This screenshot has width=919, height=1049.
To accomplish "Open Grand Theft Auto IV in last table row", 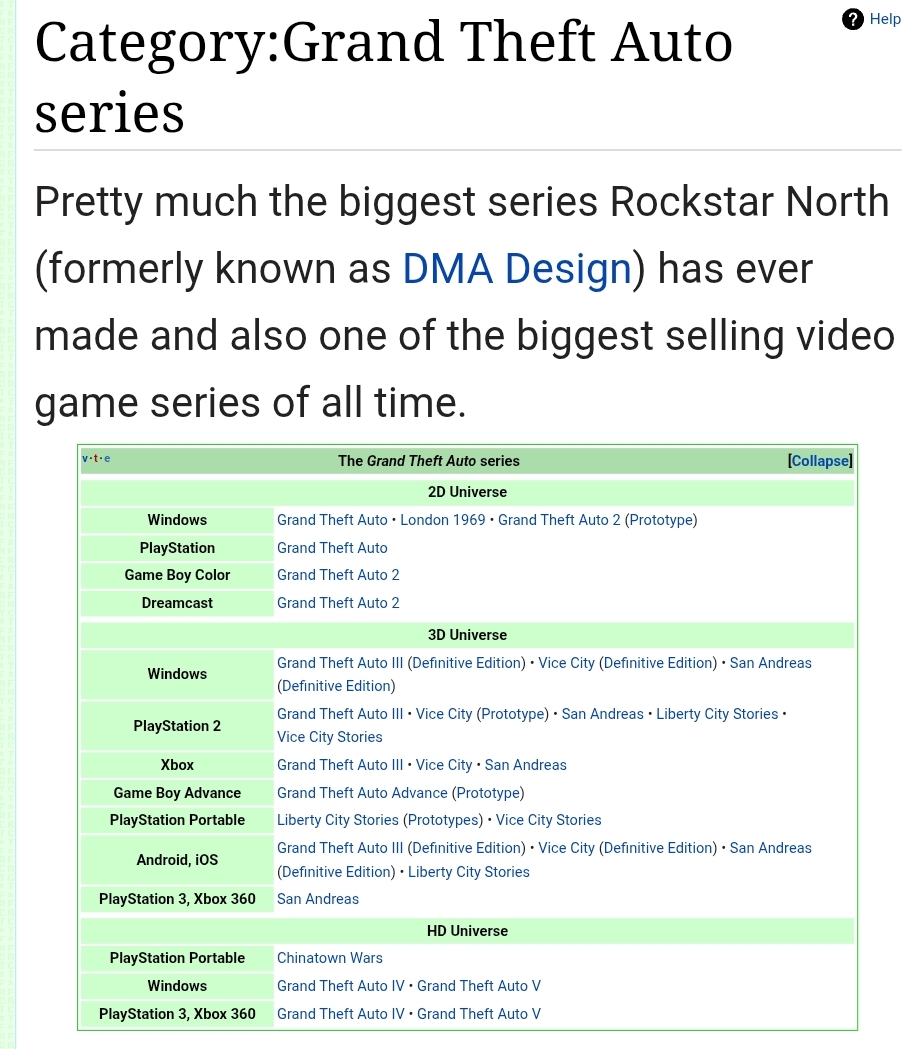I will point(341,1014).
